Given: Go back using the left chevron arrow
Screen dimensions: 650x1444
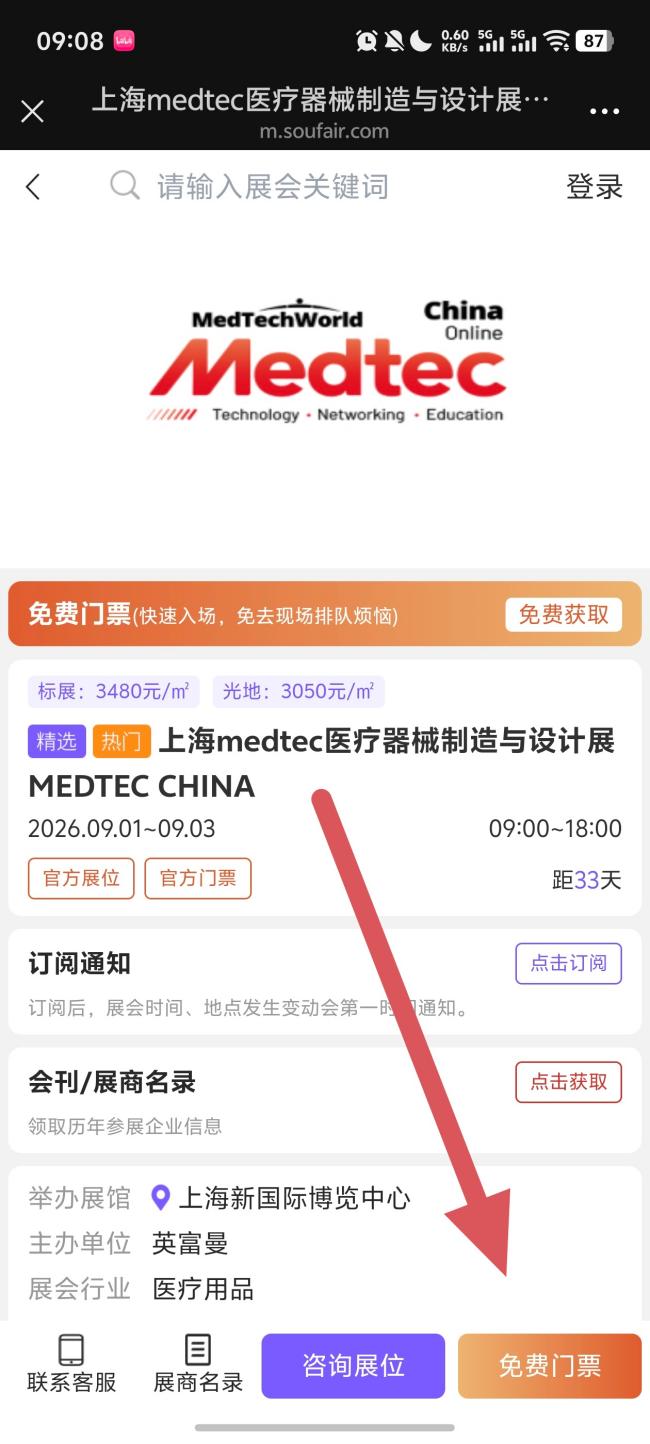Looking at the screenshot, I should click(33, 186).
